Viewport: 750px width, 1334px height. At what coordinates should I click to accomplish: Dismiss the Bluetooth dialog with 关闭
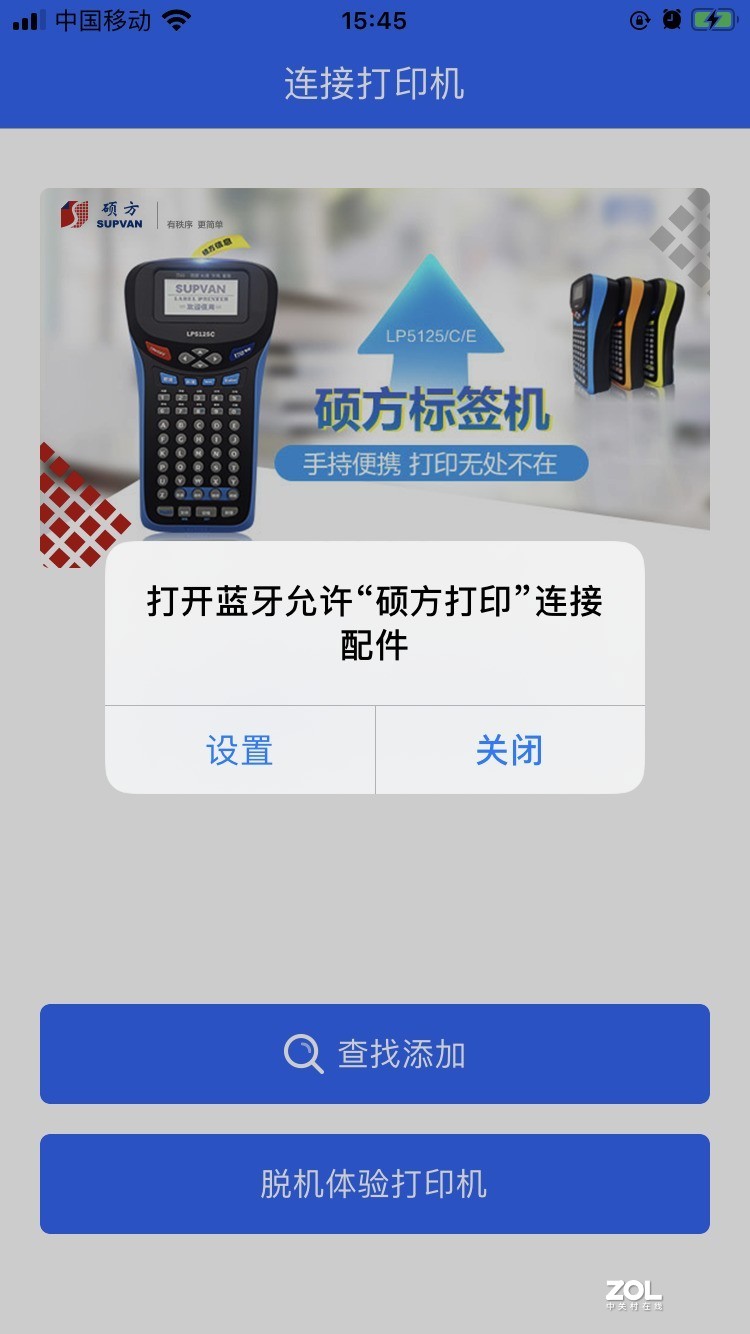pos(512,751)
